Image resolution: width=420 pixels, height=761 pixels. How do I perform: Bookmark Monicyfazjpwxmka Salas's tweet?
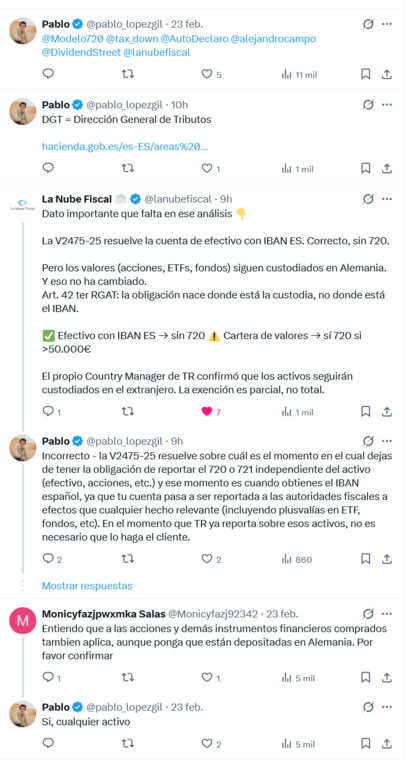(x=366, y=678)
